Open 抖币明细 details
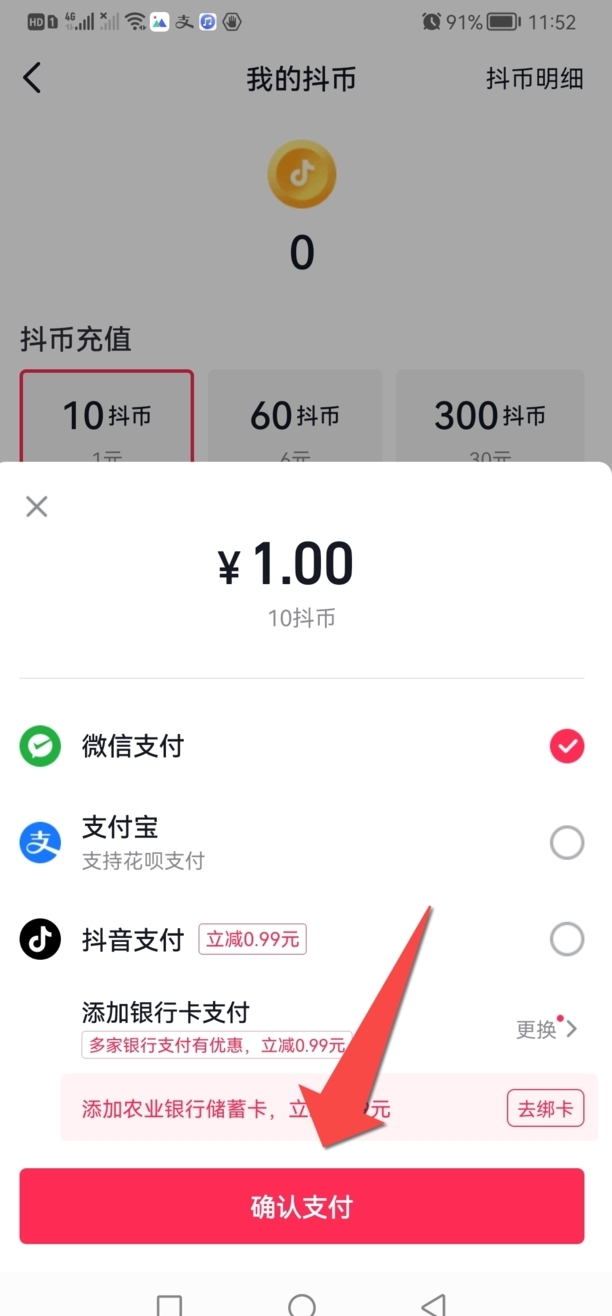Image resolution: width=612 pixels, height=1316 pixels. pyautogui.click(x=534, y=79)
